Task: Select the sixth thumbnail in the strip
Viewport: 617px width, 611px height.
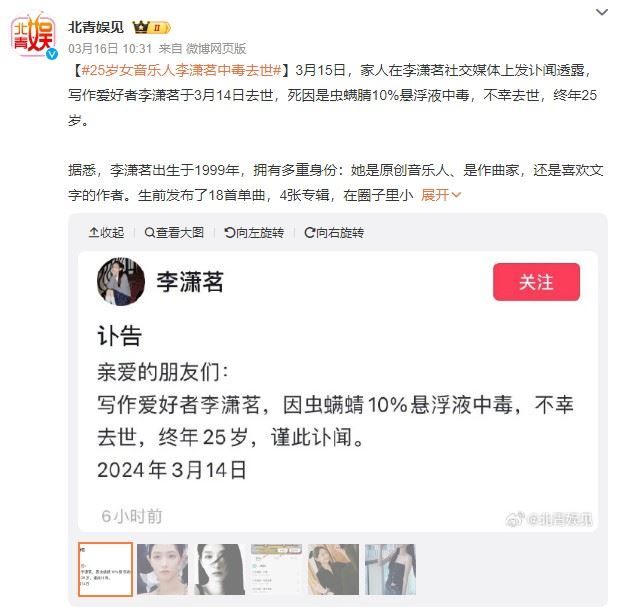Action: pos(390,569)
